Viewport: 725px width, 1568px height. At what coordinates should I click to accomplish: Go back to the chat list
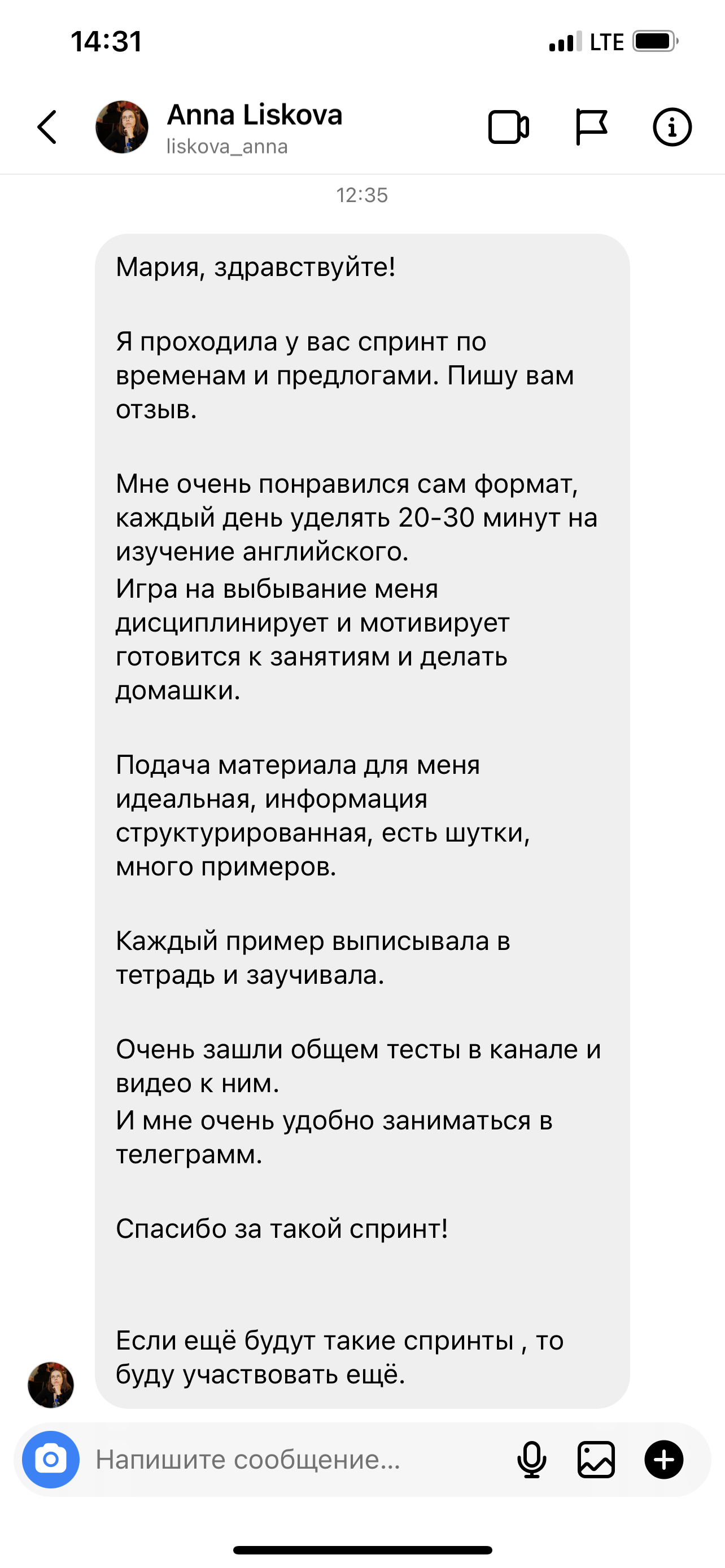coord(47,127)
